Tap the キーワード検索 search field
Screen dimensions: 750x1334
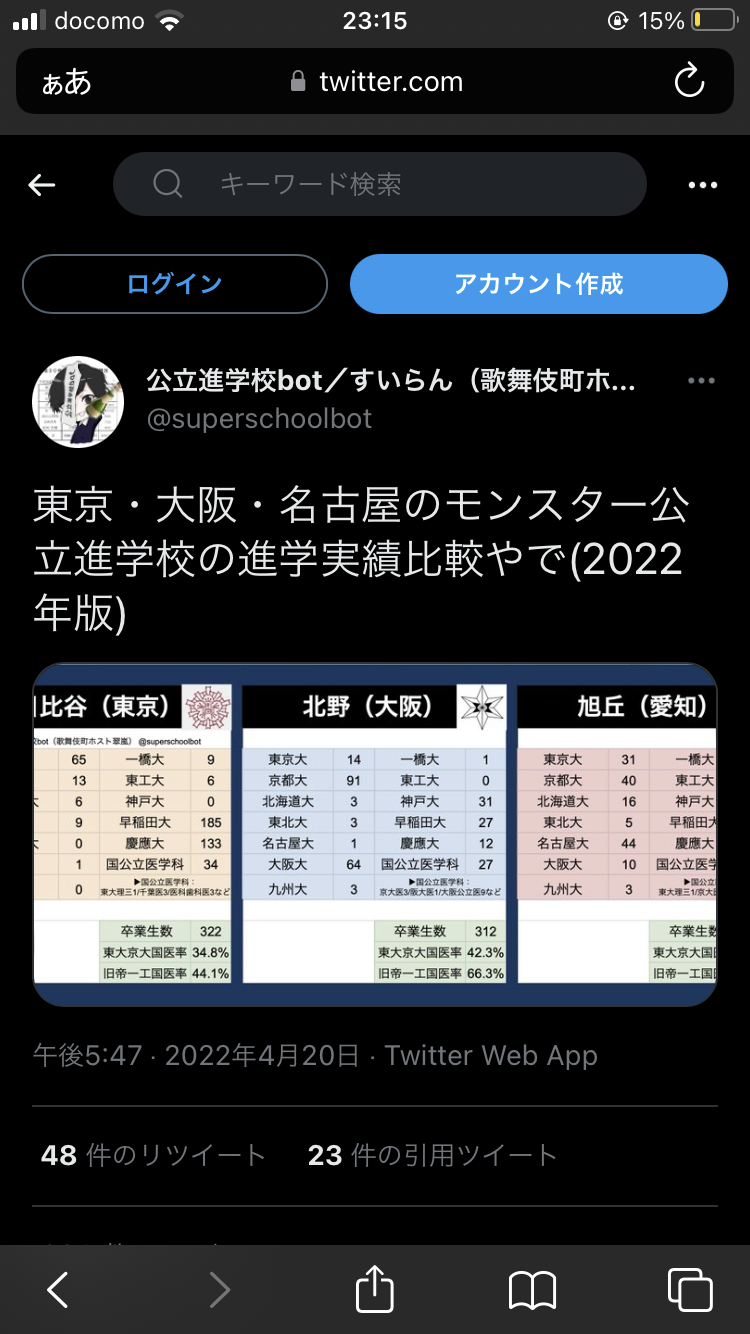(380, 184)
